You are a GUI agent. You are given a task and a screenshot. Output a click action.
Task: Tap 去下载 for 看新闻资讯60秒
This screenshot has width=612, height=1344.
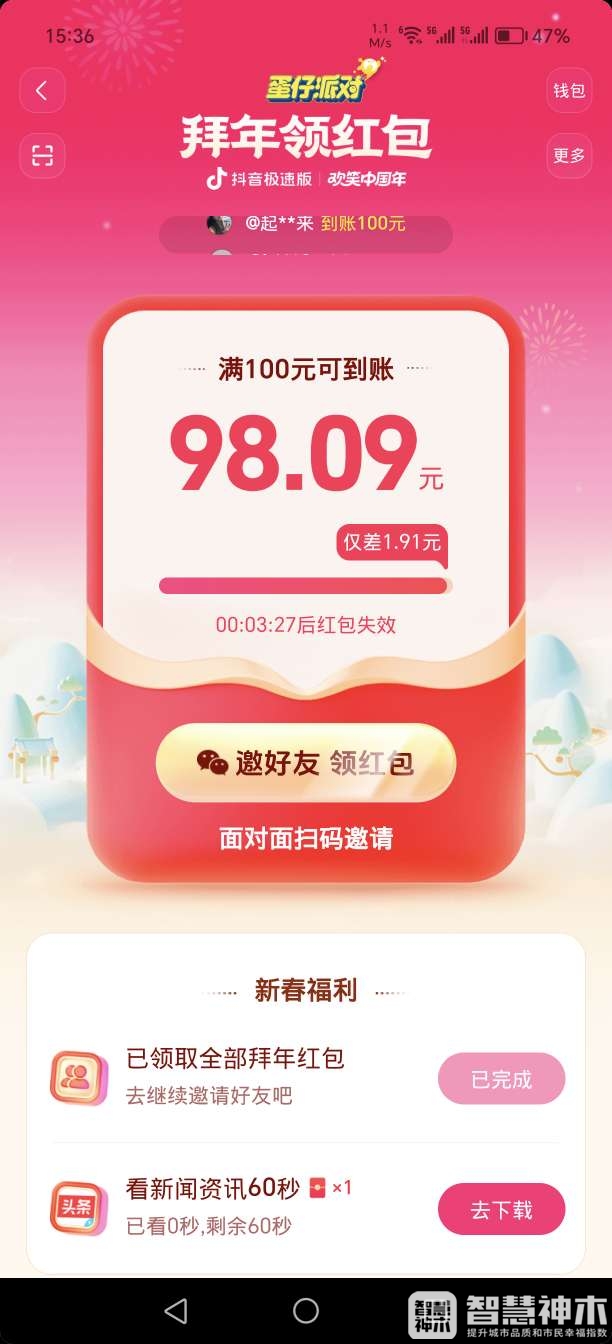coord(501,1210)
